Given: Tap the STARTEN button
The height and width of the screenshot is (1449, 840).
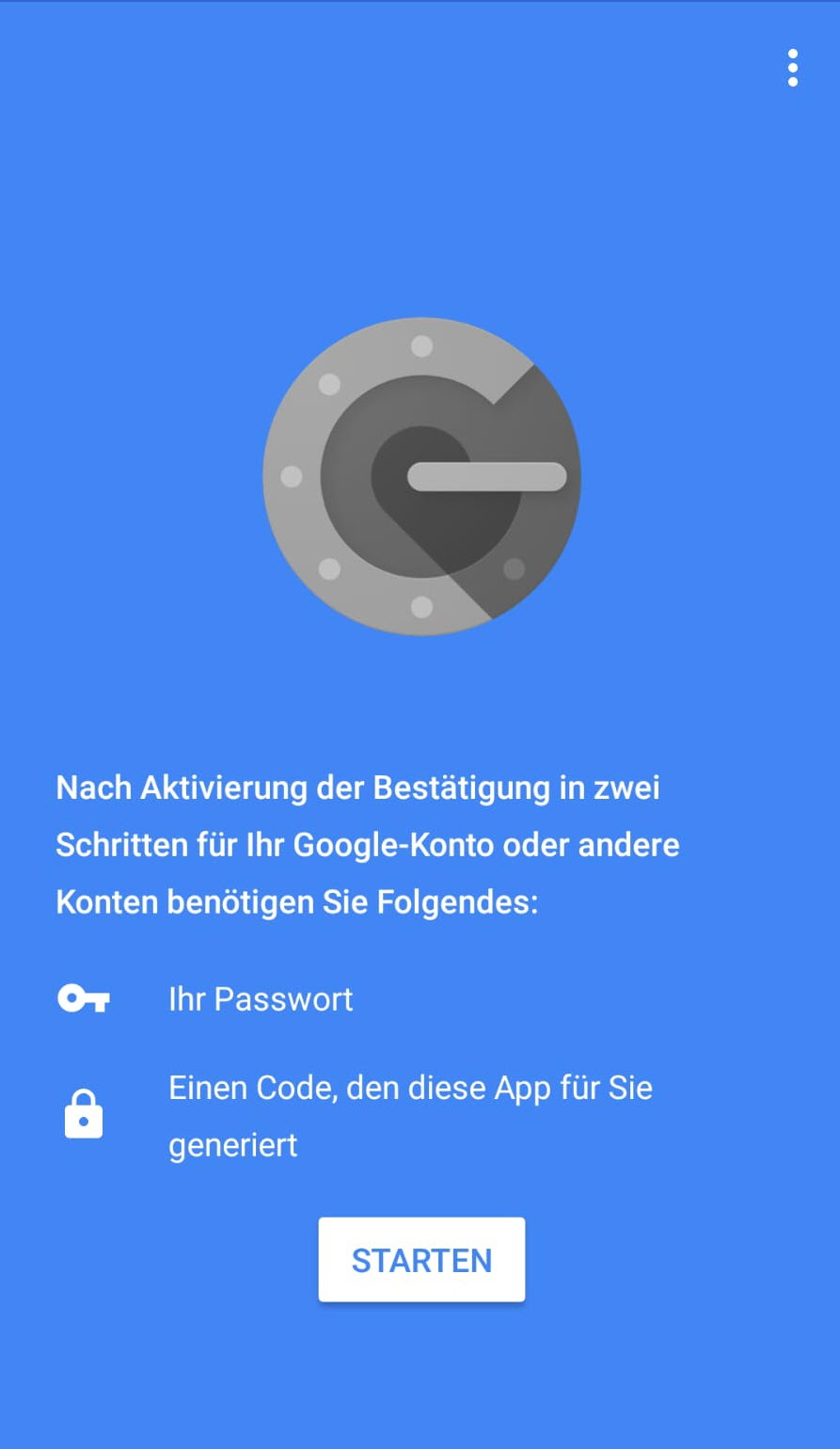Looking at the screenshot, I should [x=421, y=1260].
